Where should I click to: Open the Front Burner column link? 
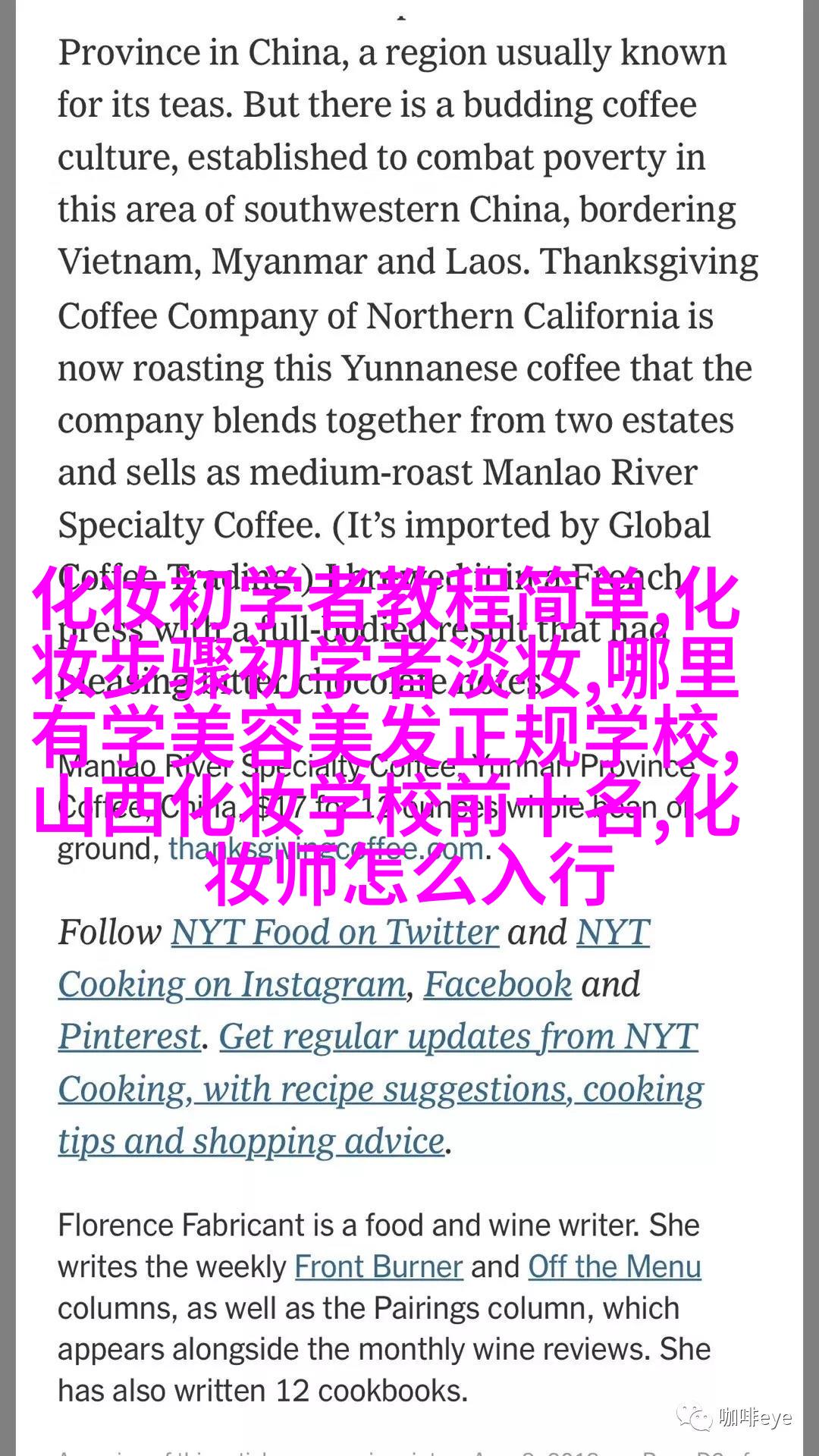point(378,1267)
